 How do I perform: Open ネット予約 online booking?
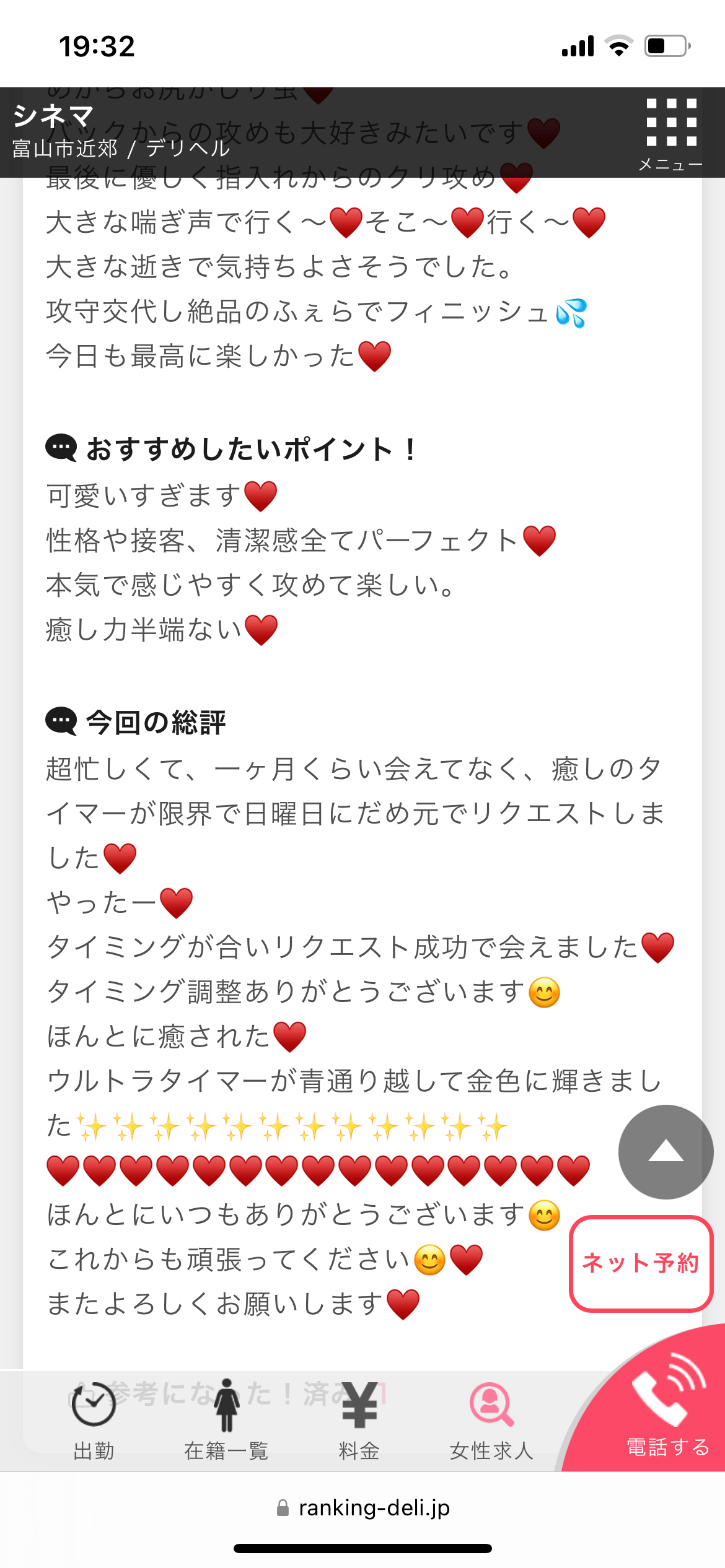[x=641, y=1263]
